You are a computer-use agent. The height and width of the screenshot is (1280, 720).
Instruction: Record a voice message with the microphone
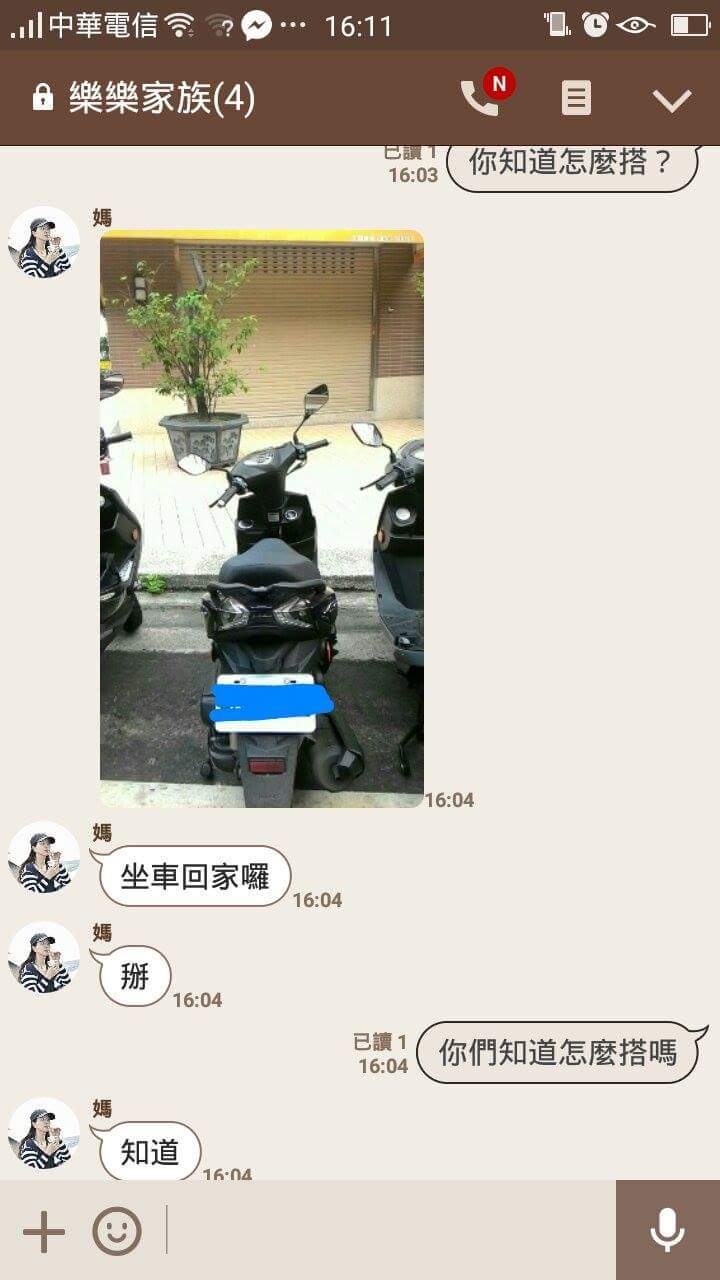[x=667, y=1231]
